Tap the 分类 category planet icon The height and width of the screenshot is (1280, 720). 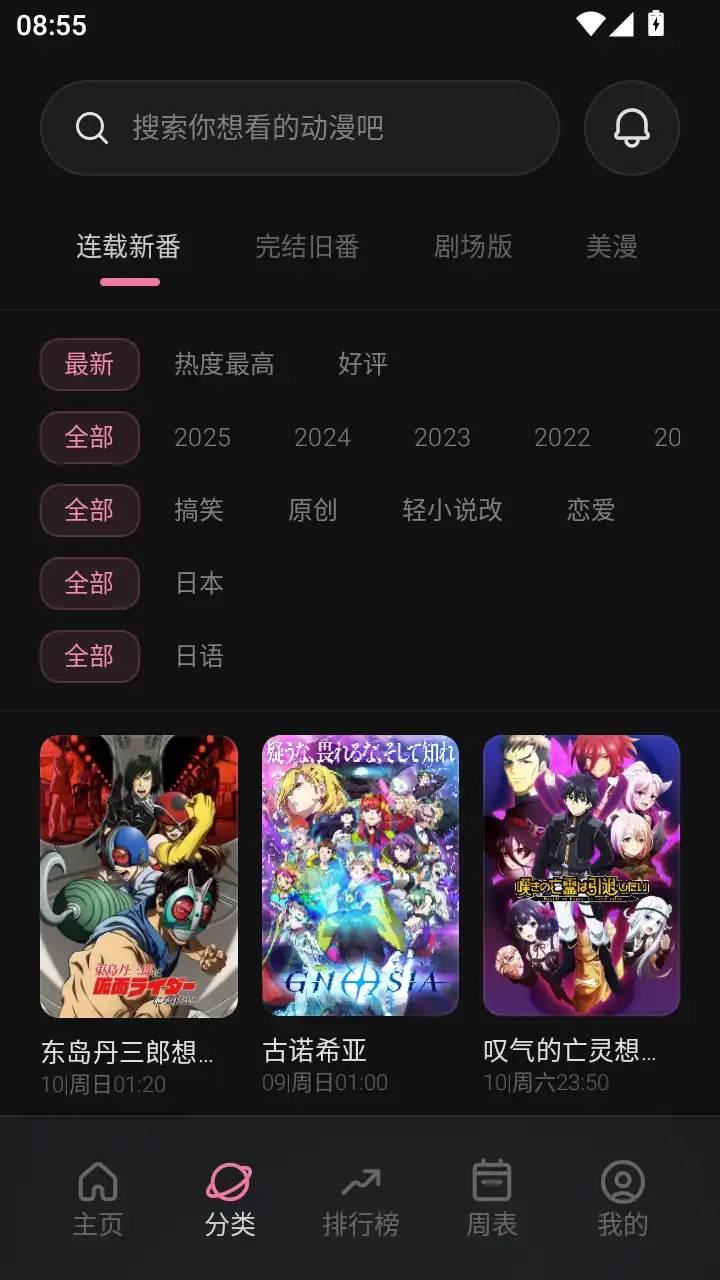(x=228, y=1182)
